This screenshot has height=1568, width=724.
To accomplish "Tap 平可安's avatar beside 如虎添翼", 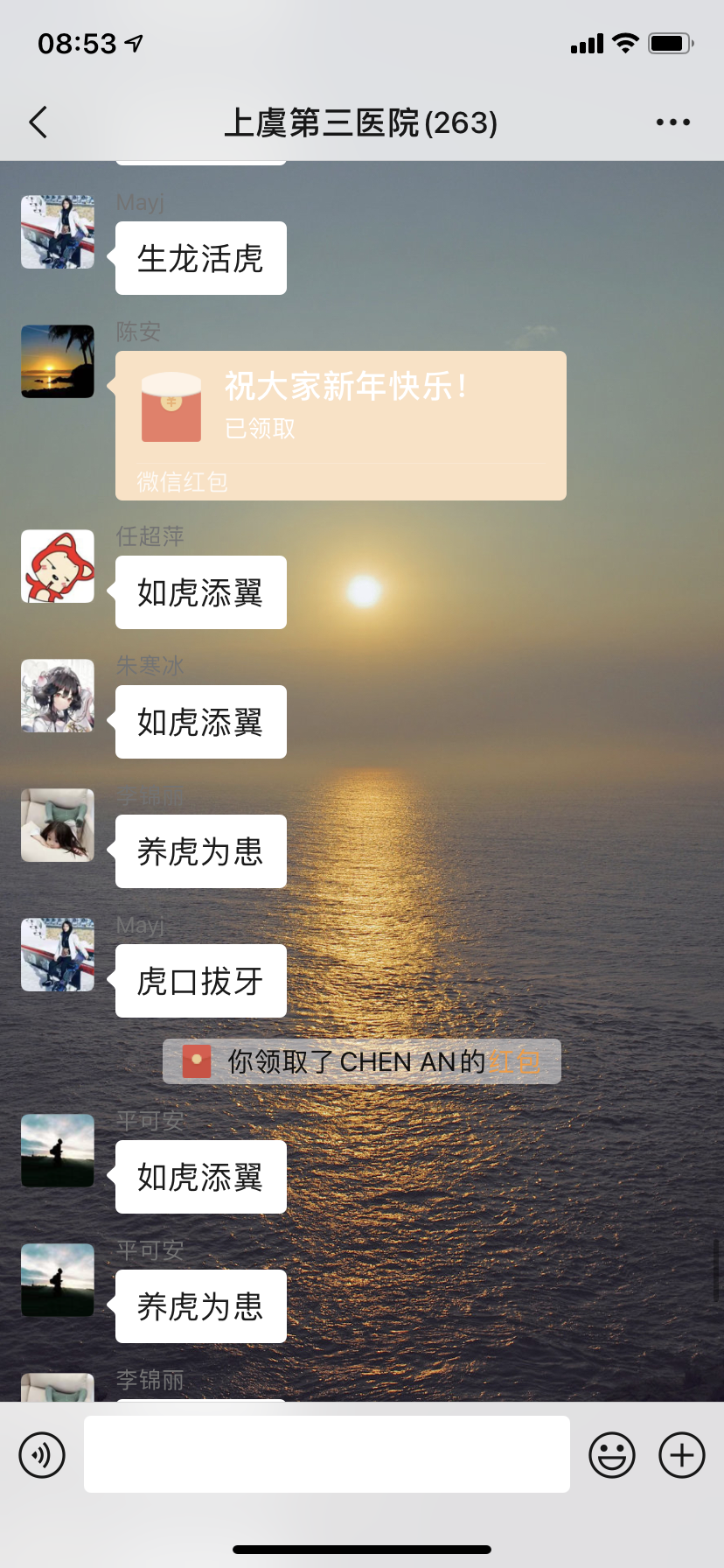I will pyautogui.click(x=58, y=1151).
